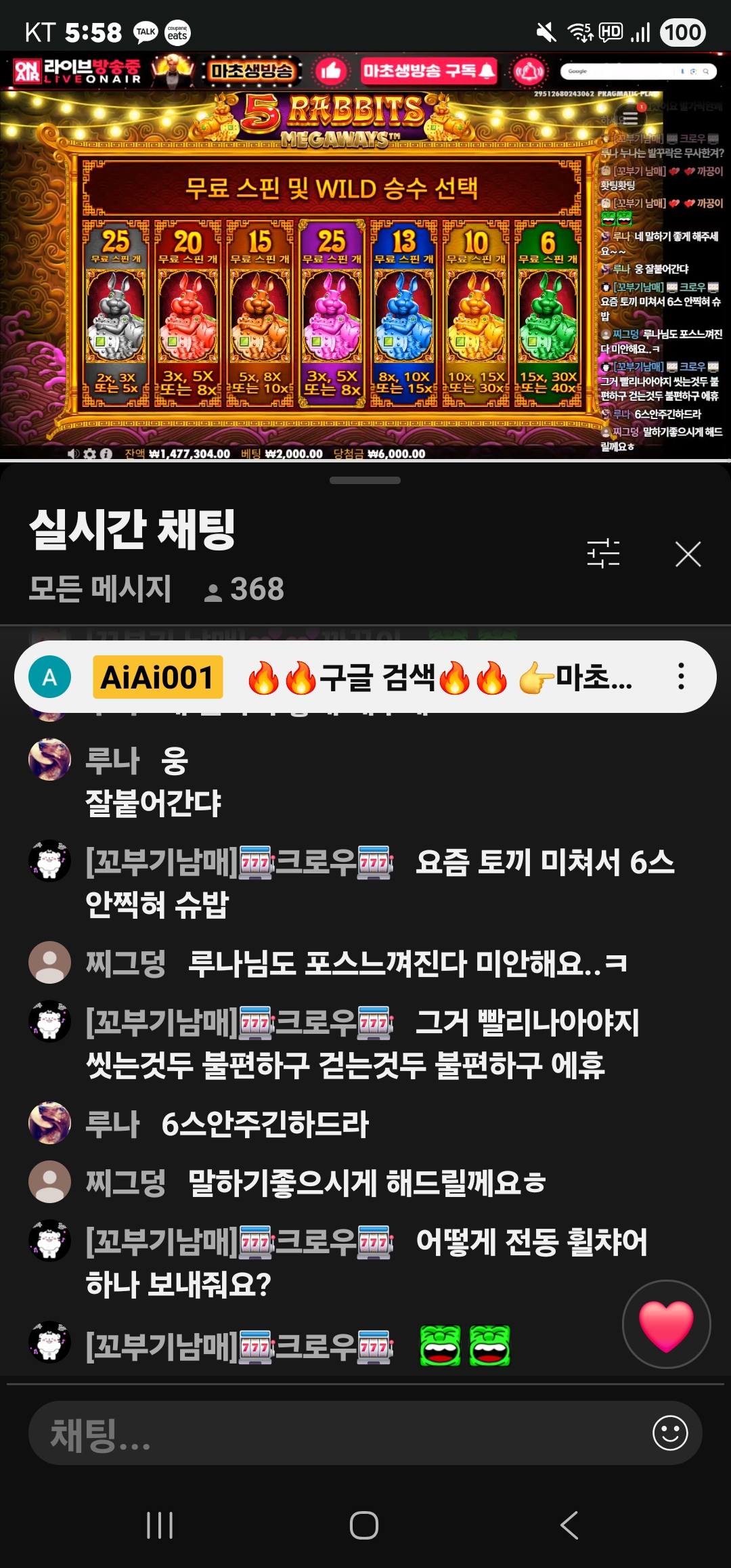
Task: Open overflow menu on pinned AiAi001 message
Action: point(681,676)
